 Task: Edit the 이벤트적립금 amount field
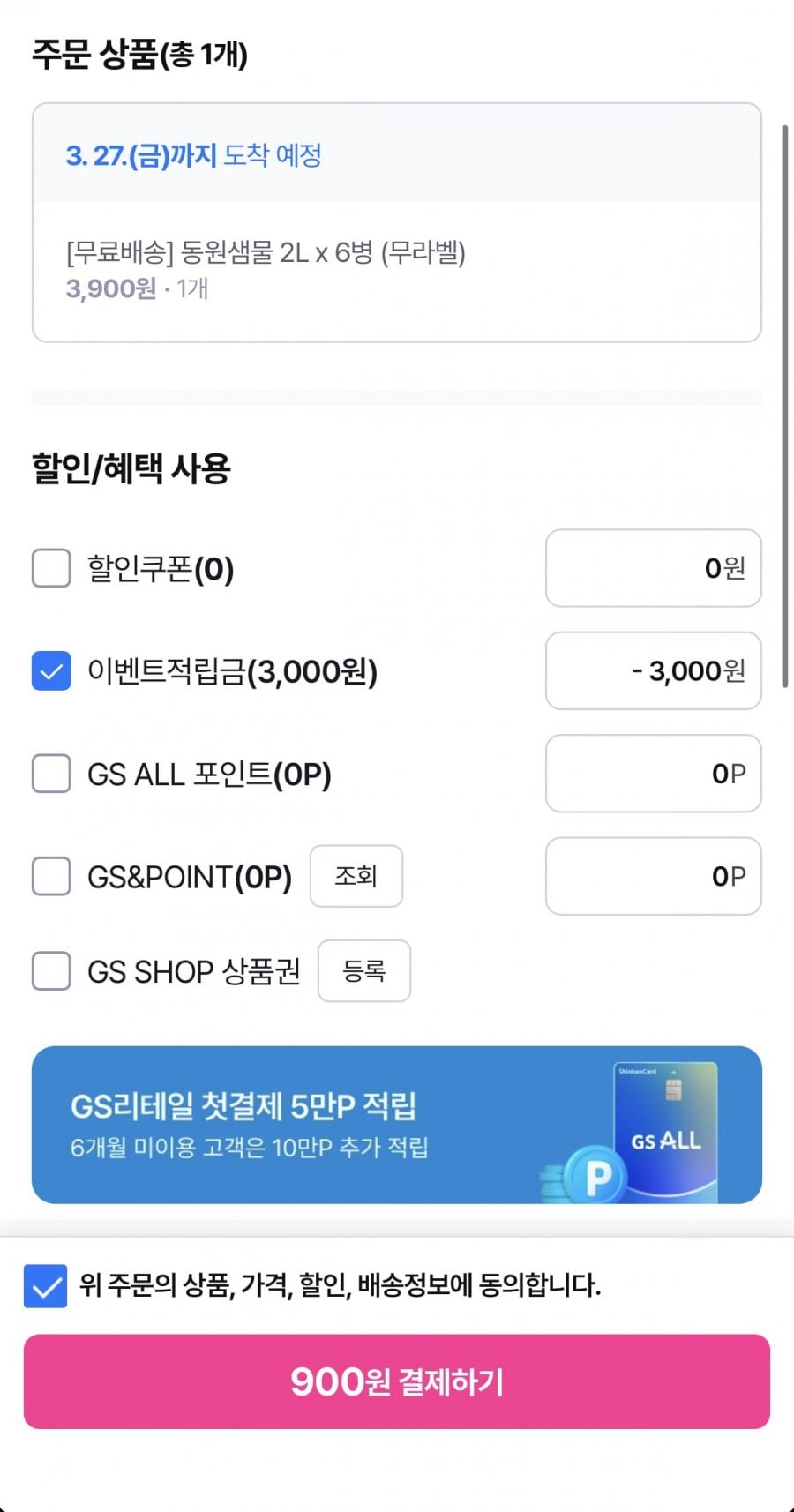pyautogui.click(x=653, y=671)
